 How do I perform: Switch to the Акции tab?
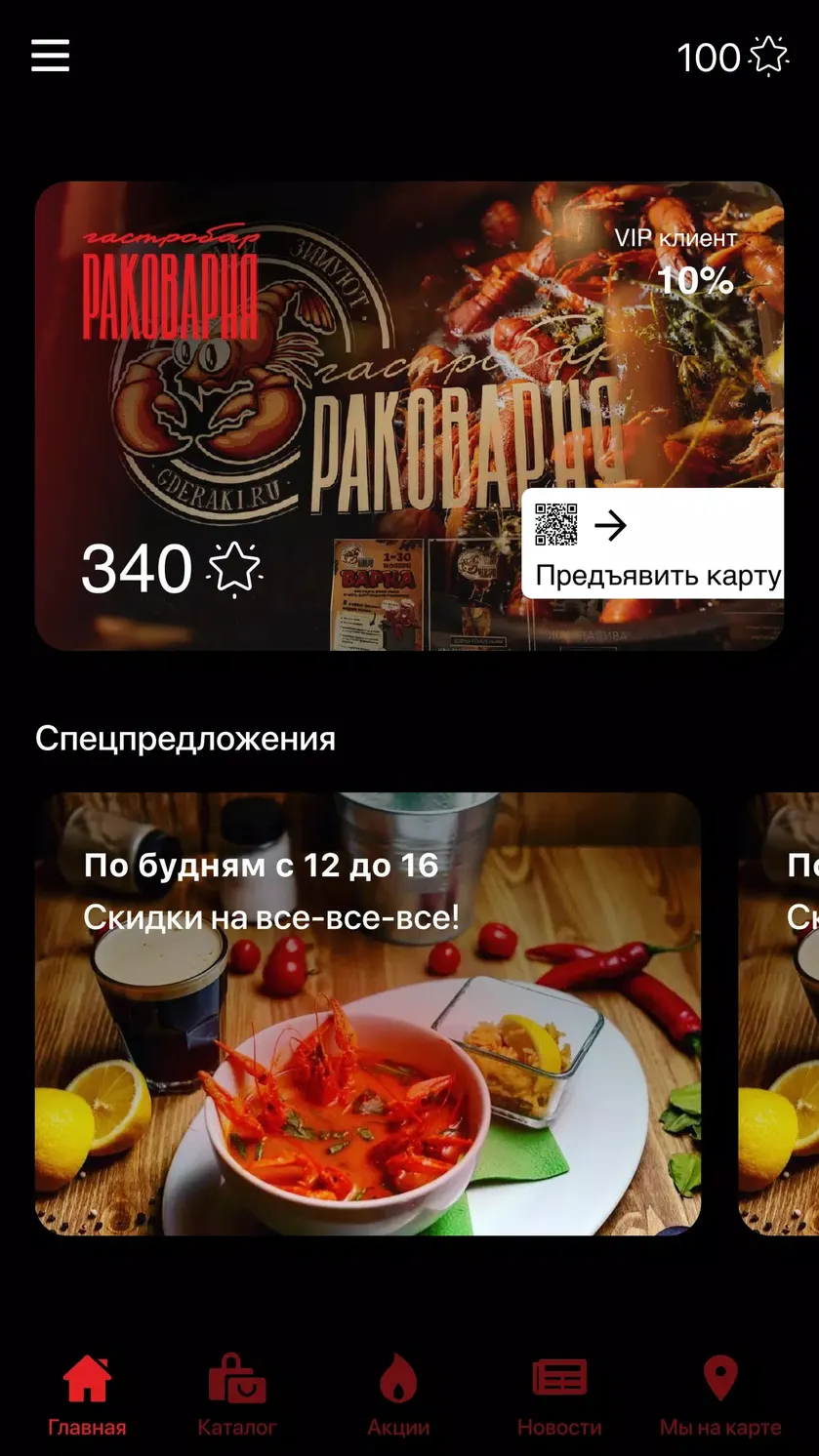pyautogui.click(x=398, y=1395)
